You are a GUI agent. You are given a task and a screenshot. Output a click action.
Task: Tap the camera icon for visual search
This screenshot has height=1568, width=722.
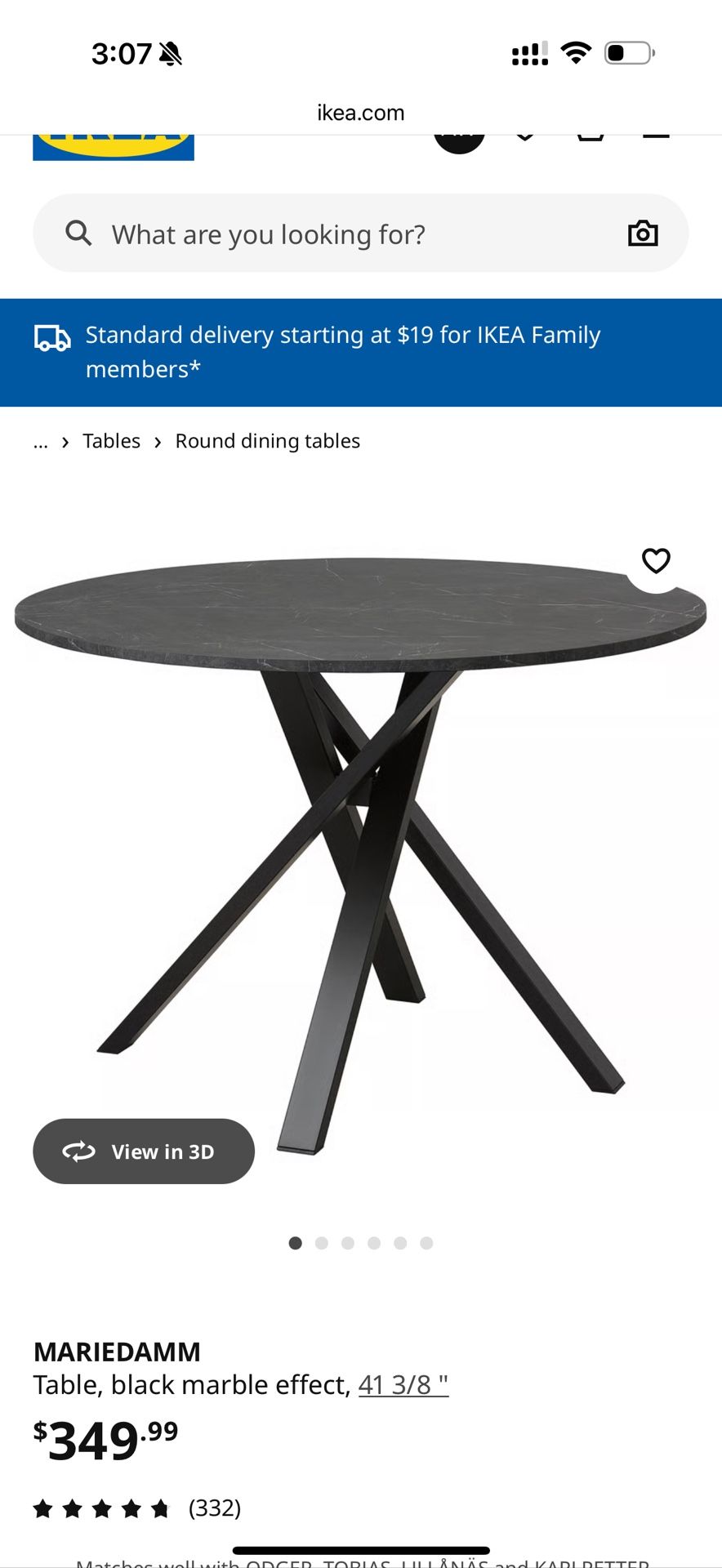pos(643,234)
